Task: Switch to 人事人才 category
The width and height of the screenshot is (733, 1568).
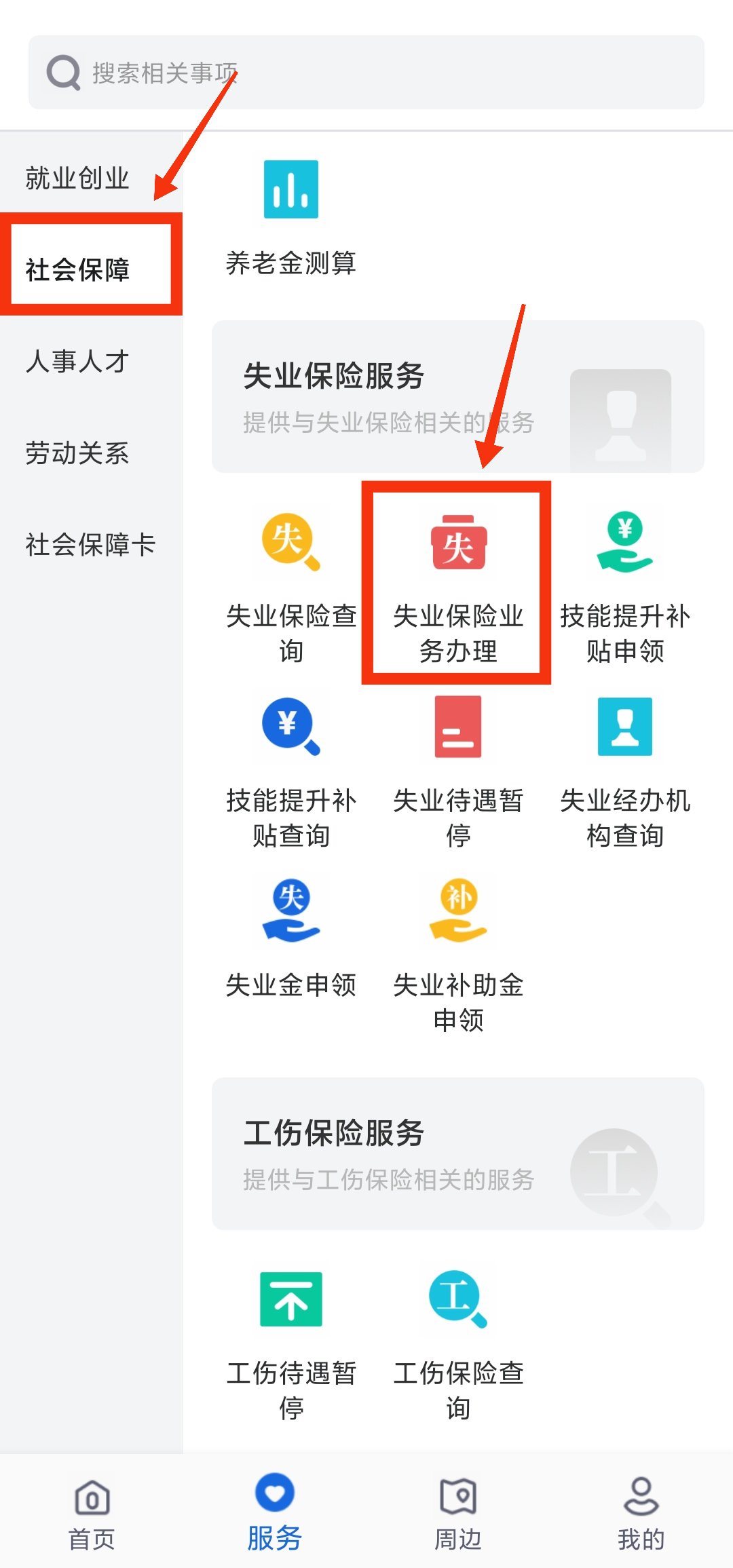Action: [77, 361]
